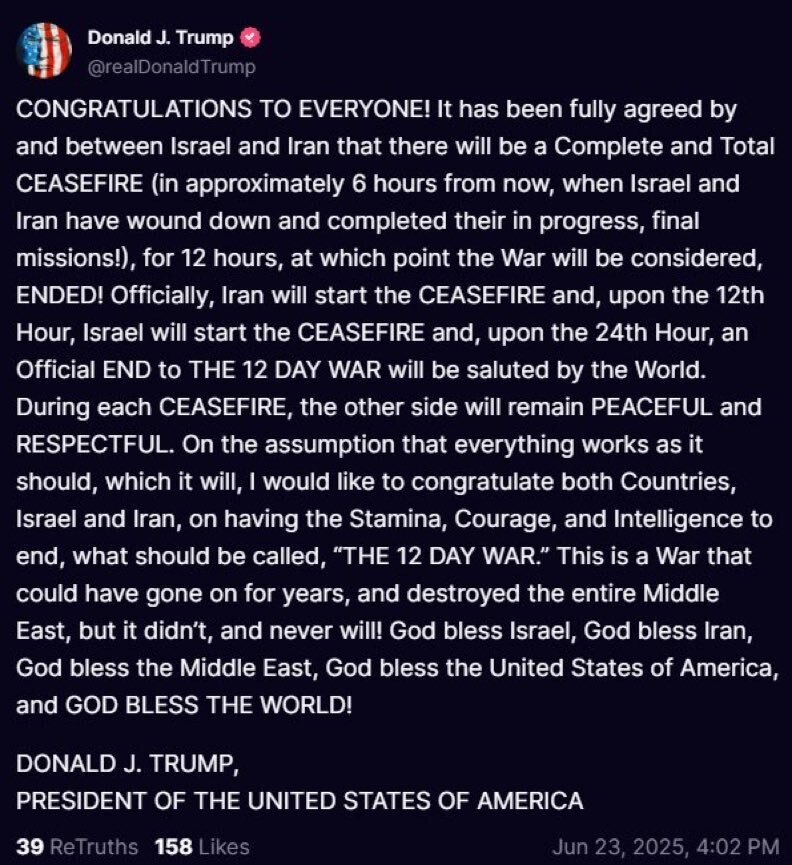The width and height of the screenshot is (792, 865).
Task: View the 39 ReTruths list
Action: (77, 846)
